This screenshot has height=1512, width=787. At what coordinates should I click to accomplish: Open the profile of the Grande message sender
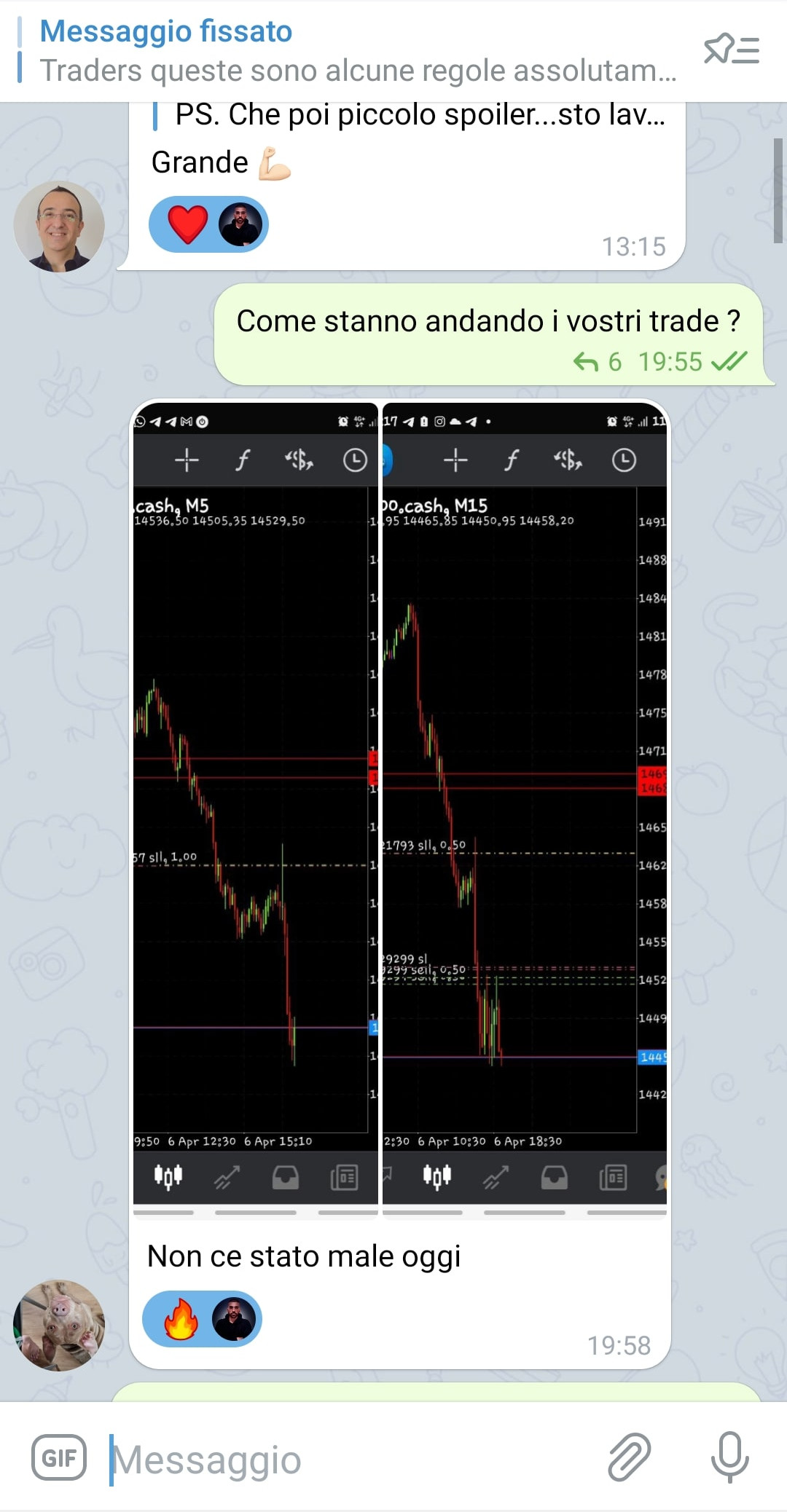(59, 227)
